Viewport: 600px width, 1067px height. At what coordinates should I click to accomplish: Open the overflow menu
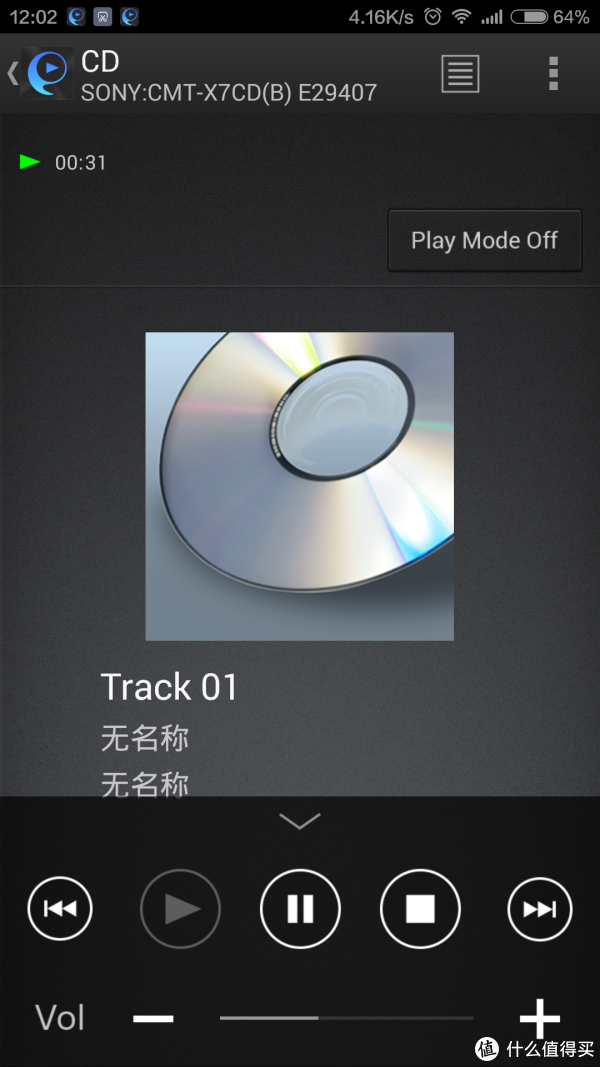click(553, 73)
